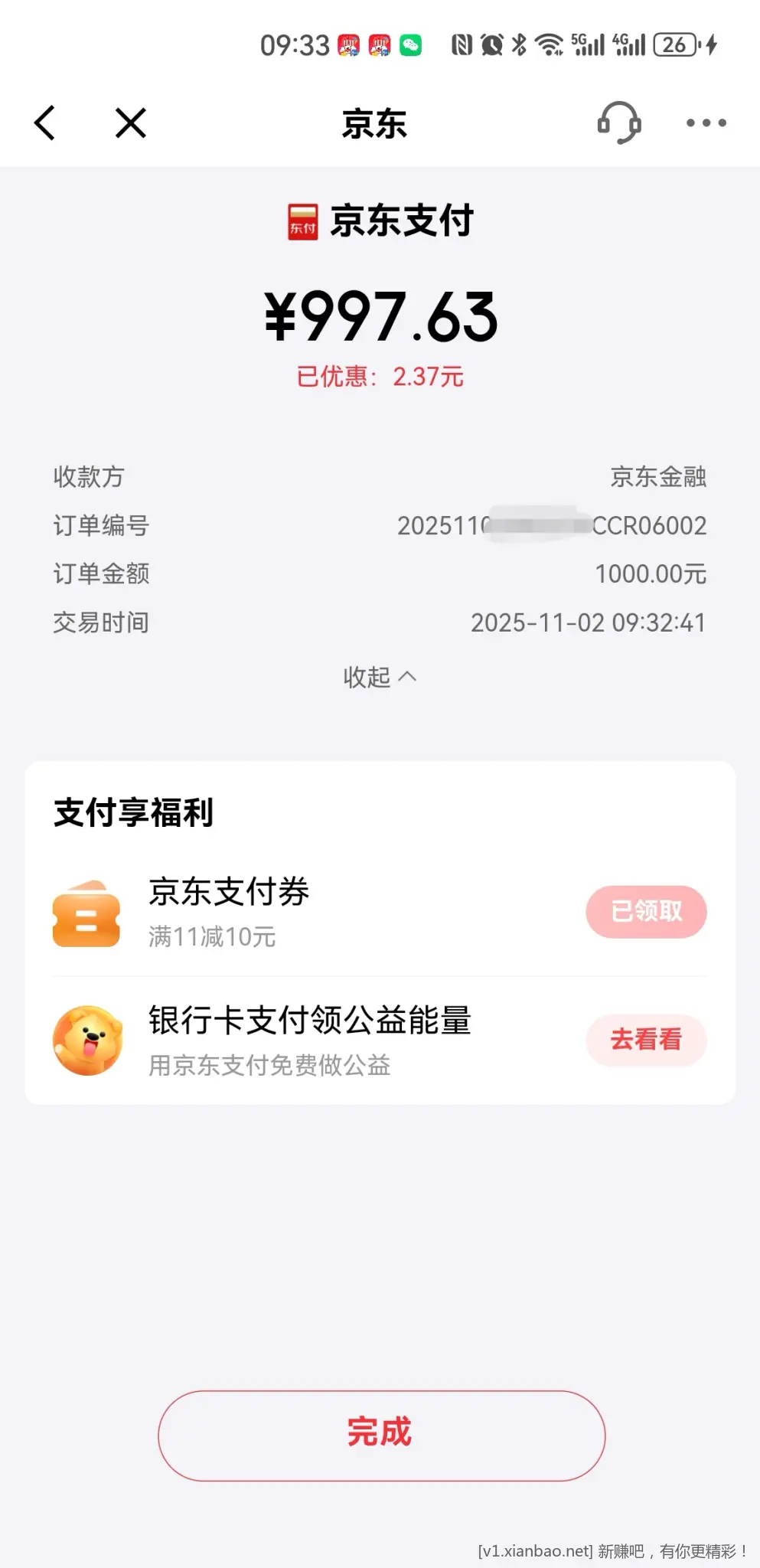The height and width of the screenshot is (1568, 760).
Task: Tap the lion mascot icon for 公益能量
Action: tap(86, 1040)
